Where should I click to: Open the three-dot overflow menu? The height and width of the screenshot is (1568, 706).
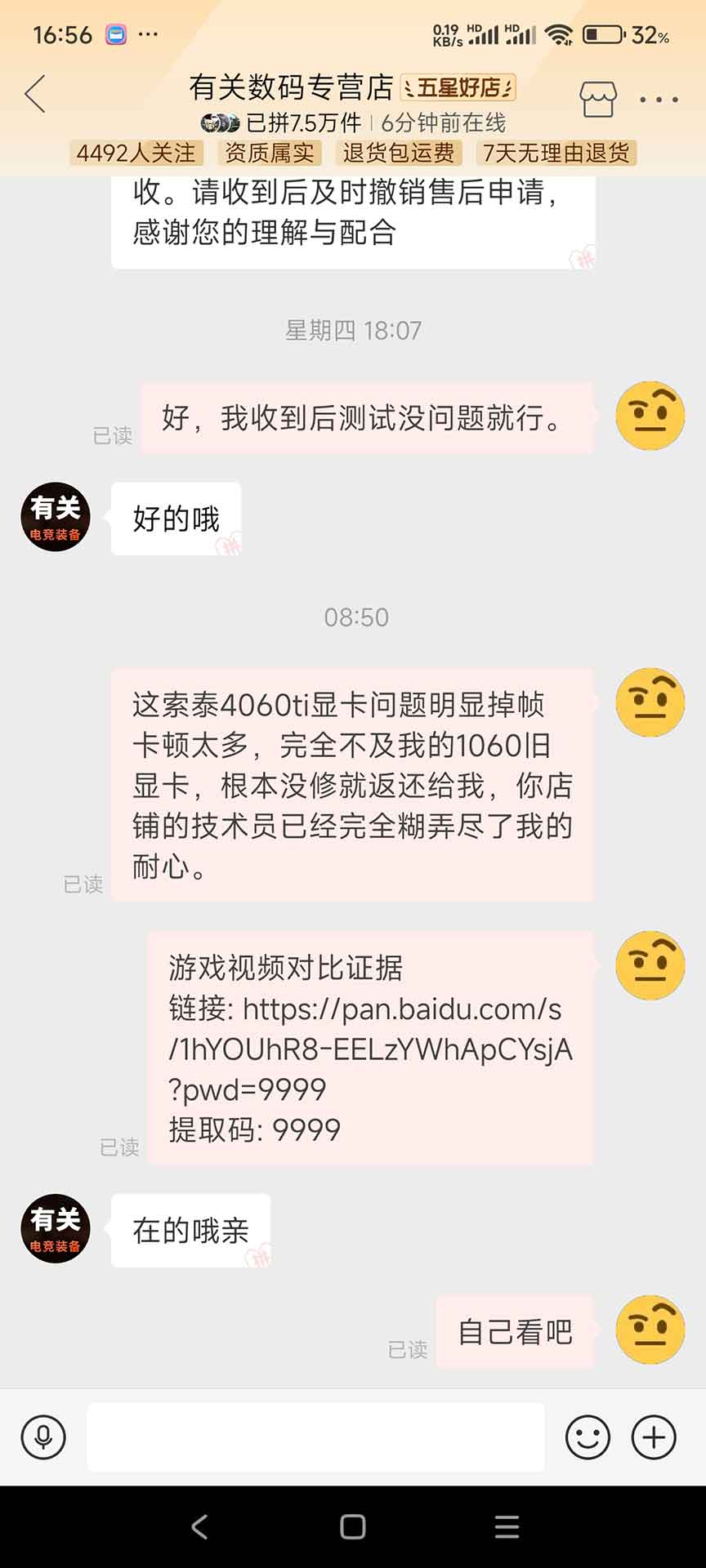659,100
